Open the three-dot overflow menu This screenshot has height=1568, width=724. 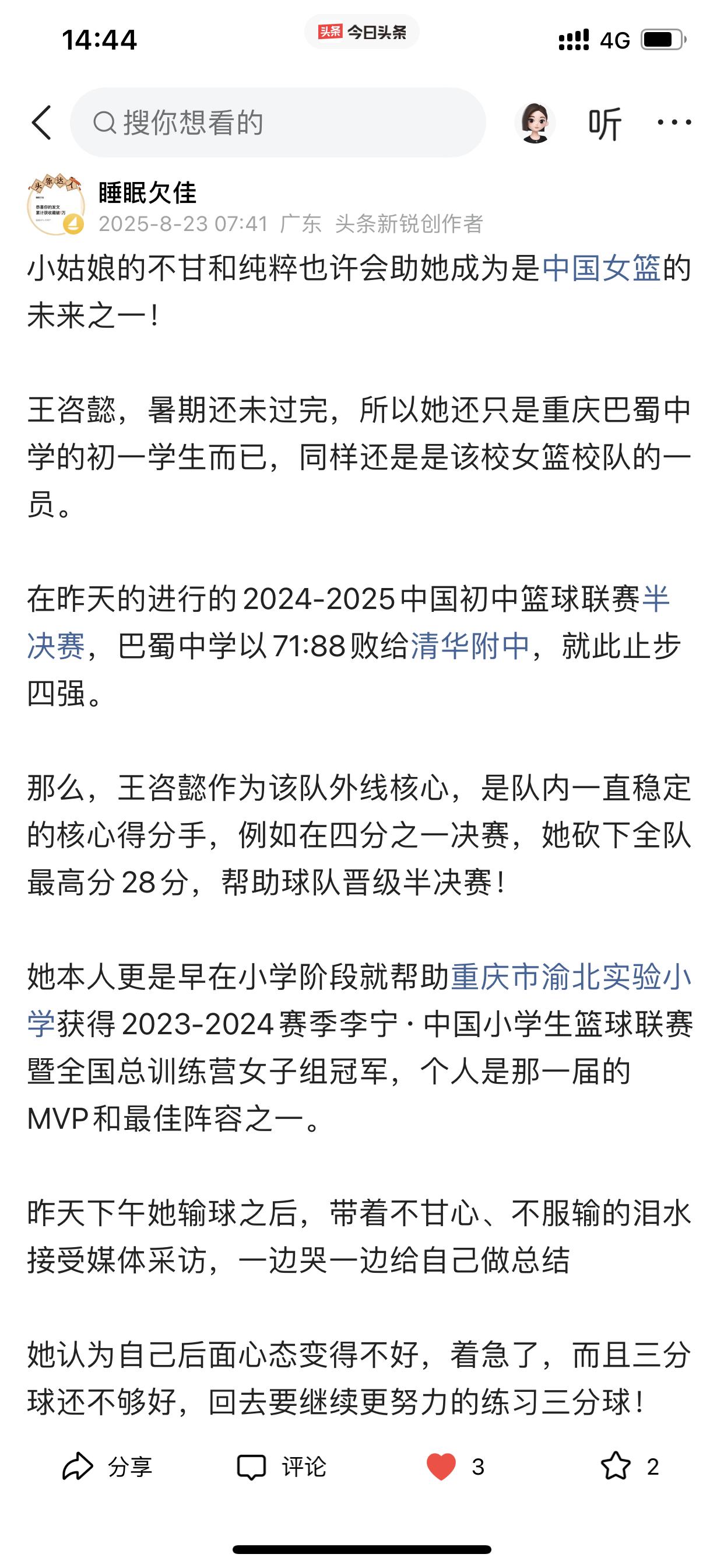tap(674, 123)
